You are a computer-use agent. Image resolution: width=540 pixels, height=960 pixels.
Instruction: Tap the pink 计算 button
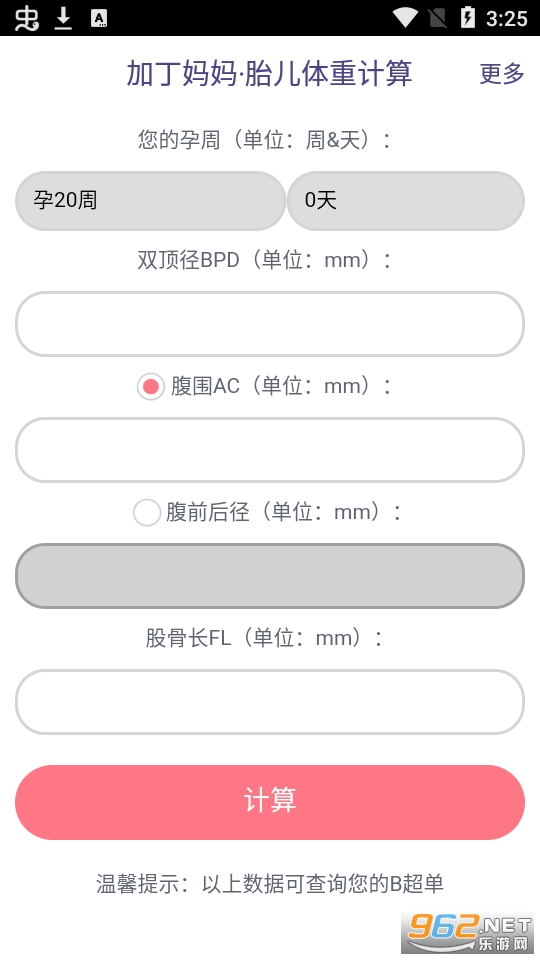click(x=270, y=802)
